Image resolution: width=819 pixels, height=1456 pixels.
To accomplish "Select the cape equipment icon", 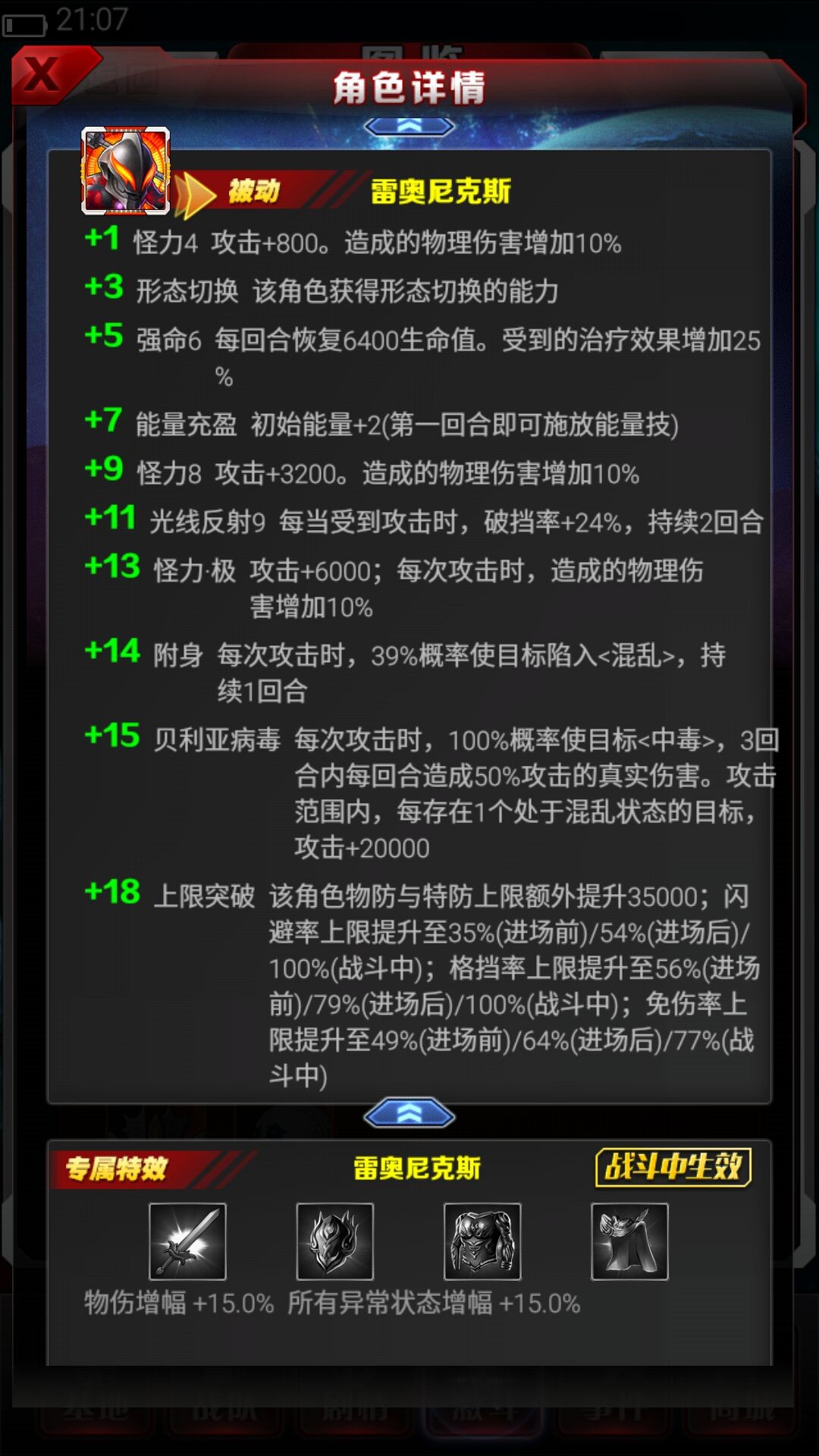I will [629, 1241].
